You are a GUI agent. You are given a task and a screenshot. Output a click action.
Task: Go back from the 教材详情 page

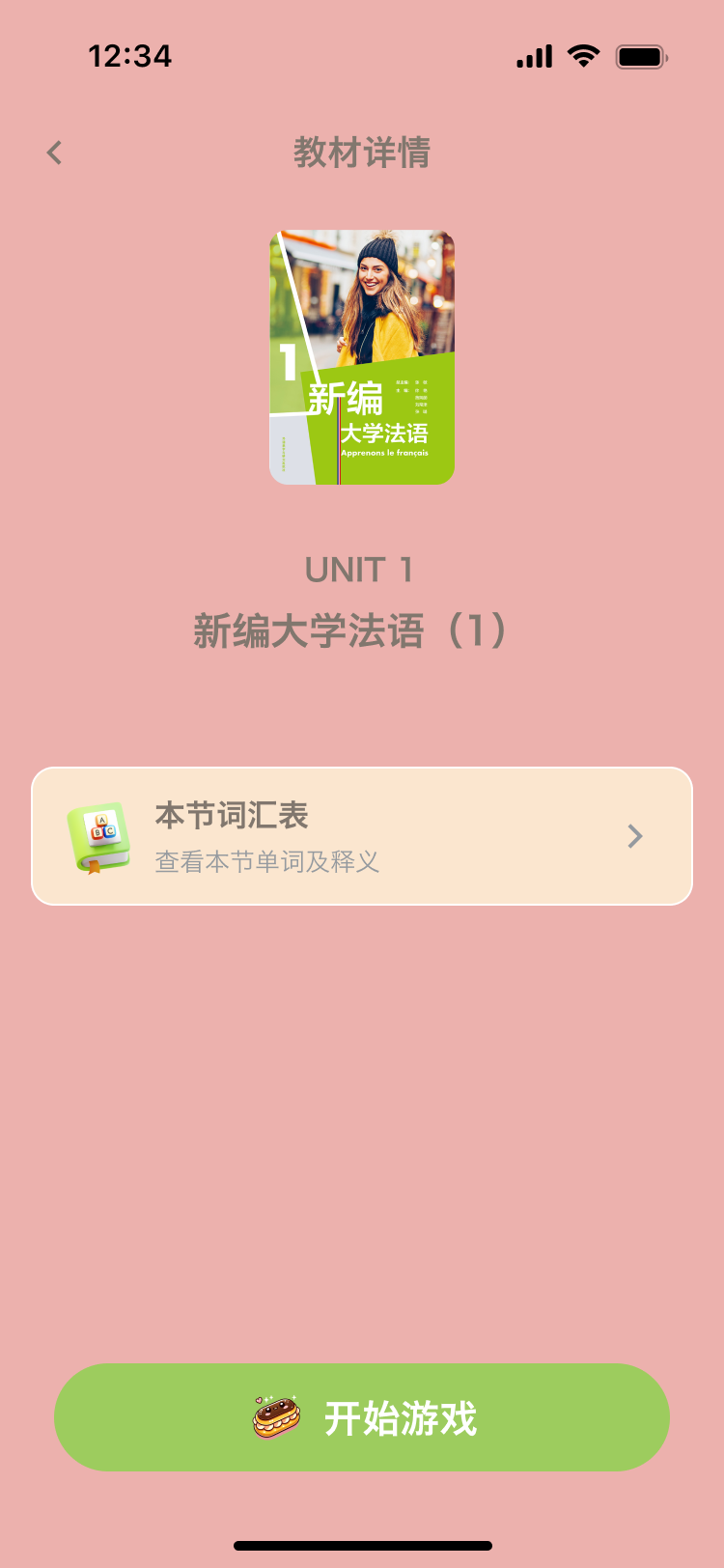55,153
